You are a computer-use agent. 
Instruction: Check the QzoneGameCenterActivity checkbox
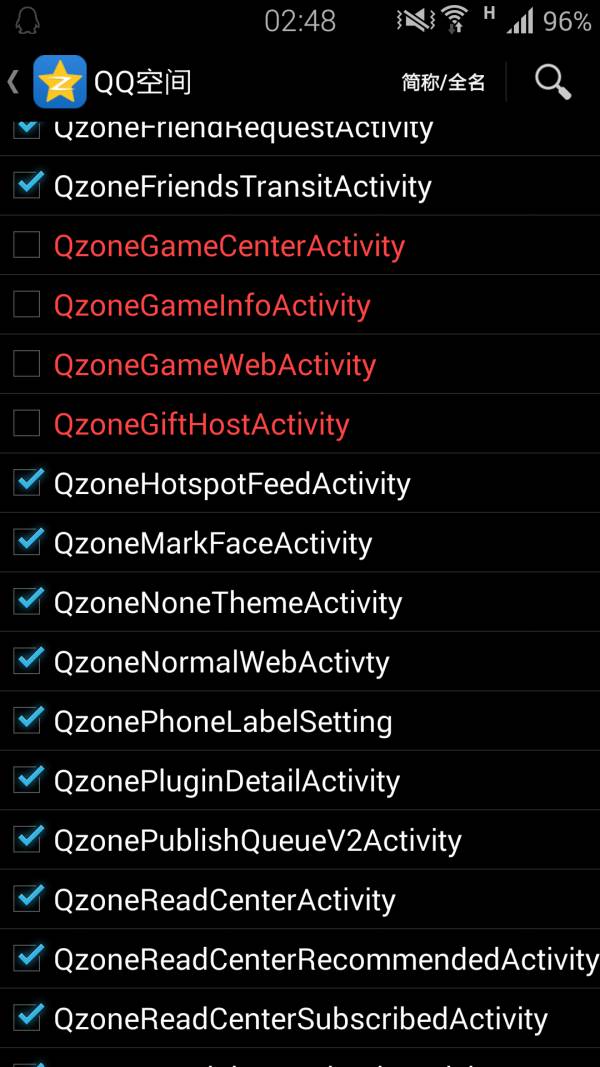27,245
